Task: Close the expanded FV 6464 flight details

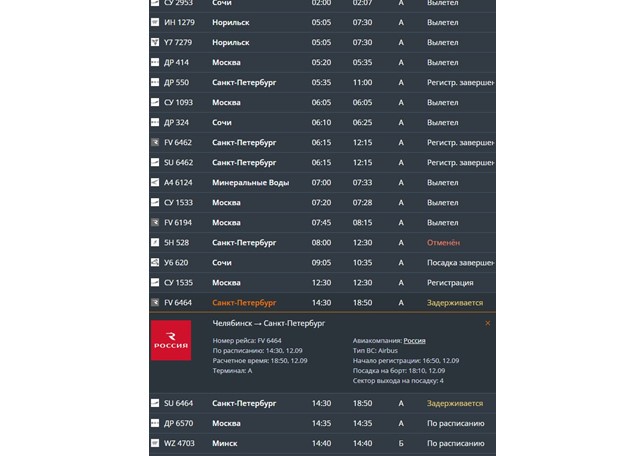Action: point(488,323)
